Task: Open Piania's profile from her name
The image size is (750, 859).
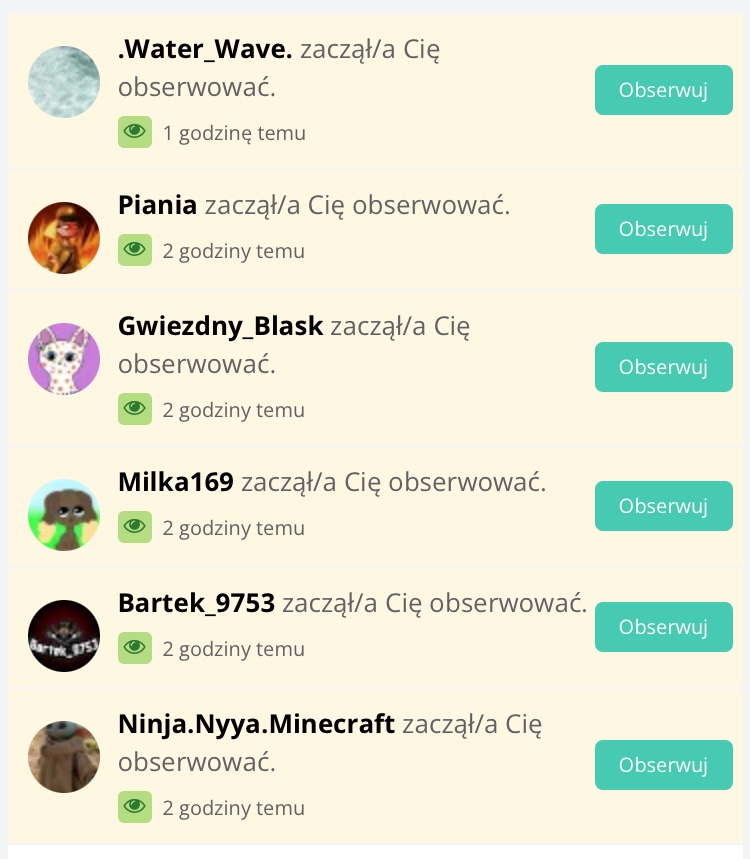Action: [157, 206]
